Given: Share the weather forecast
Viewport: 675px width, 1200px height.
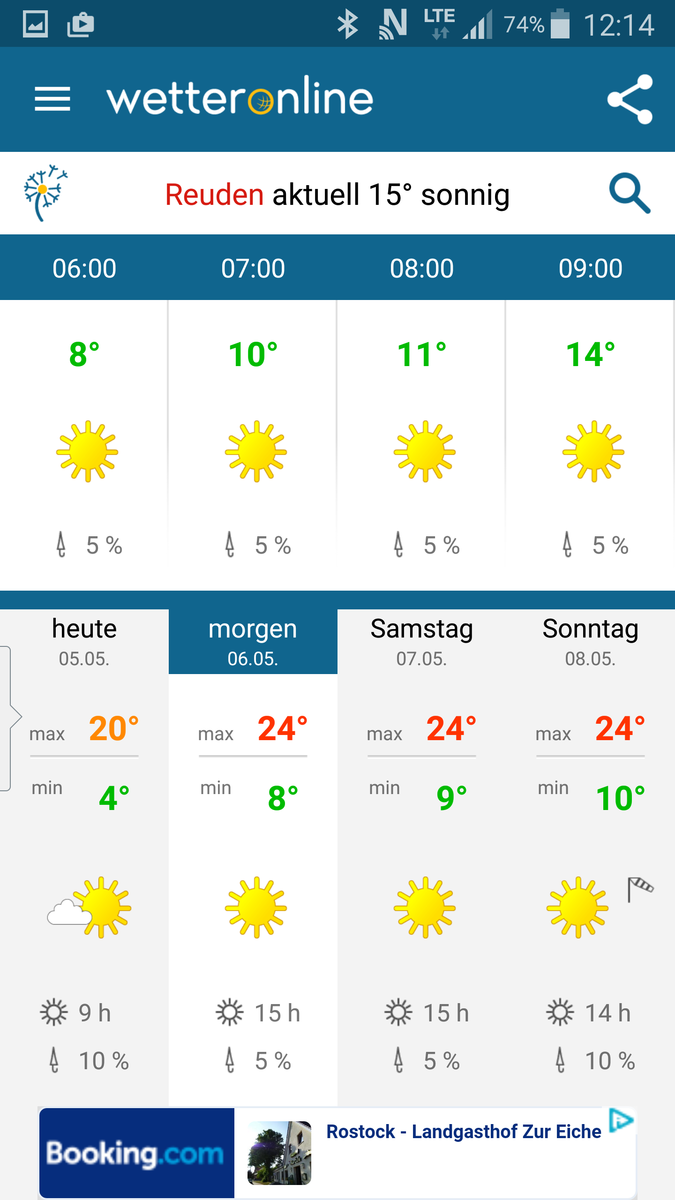Looking at the screenshot, I should pos(630,99).
